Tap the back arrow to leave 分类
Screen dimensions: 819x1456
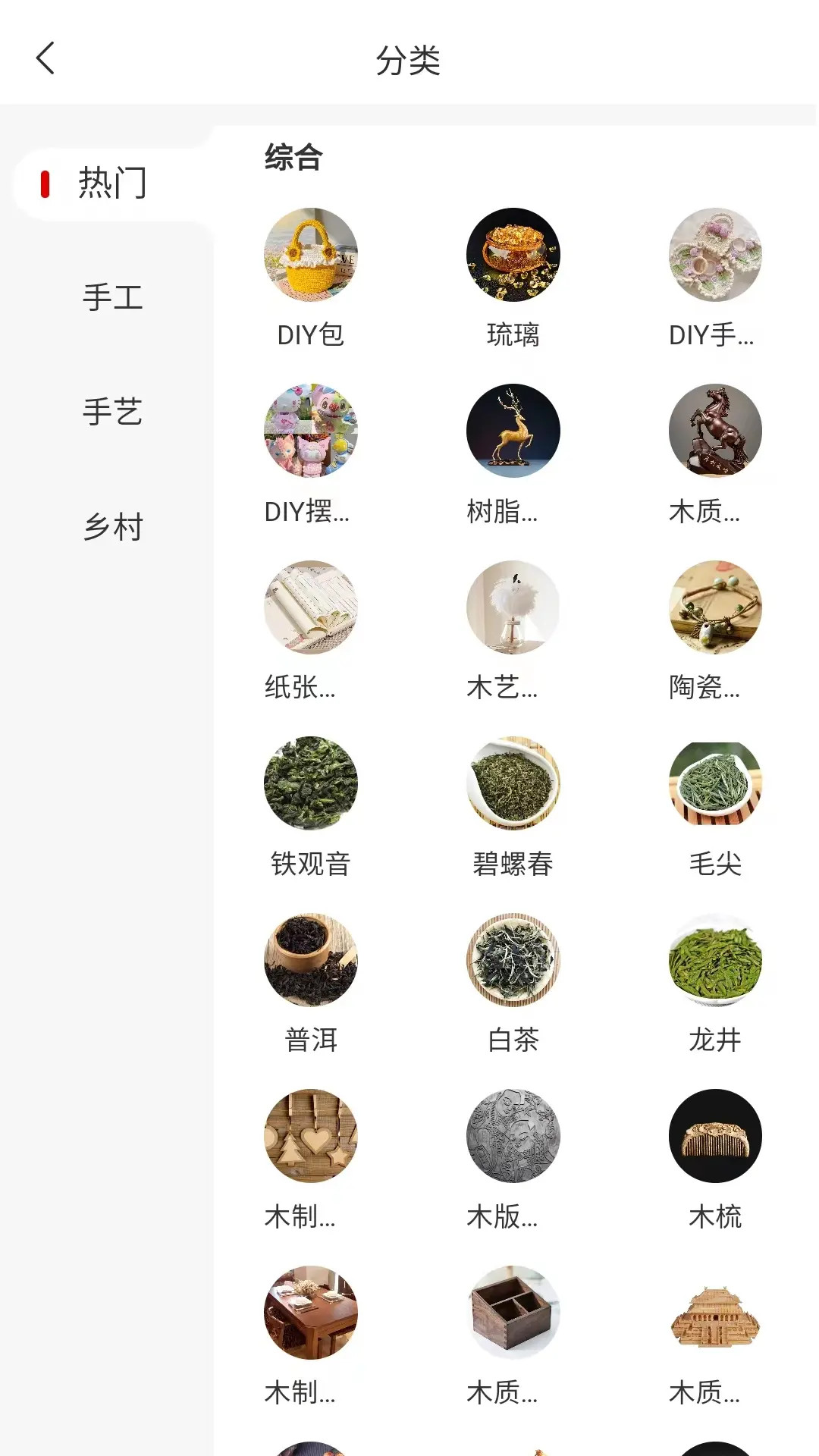[45, 57]
